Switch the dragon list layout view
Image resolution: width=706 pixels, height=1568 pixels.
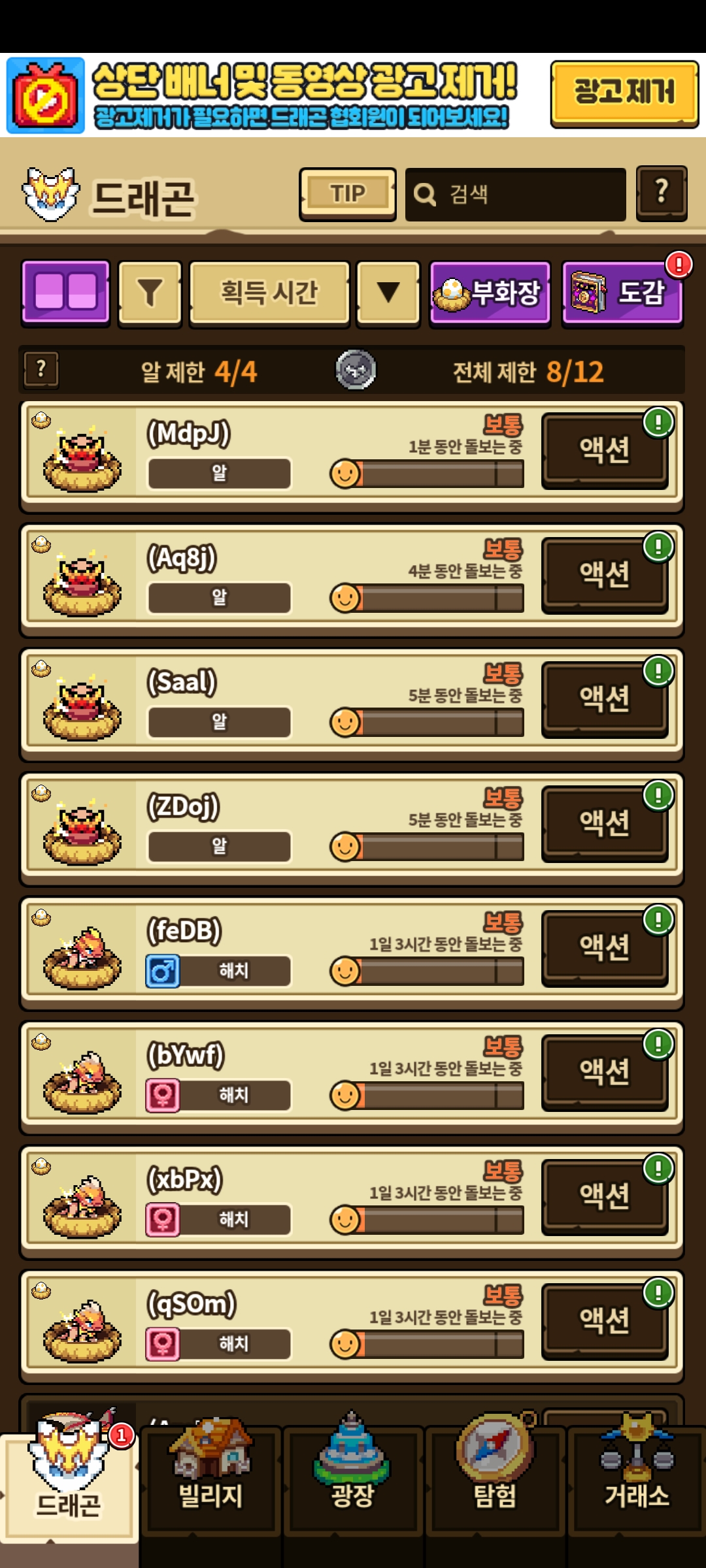[65, 291]
